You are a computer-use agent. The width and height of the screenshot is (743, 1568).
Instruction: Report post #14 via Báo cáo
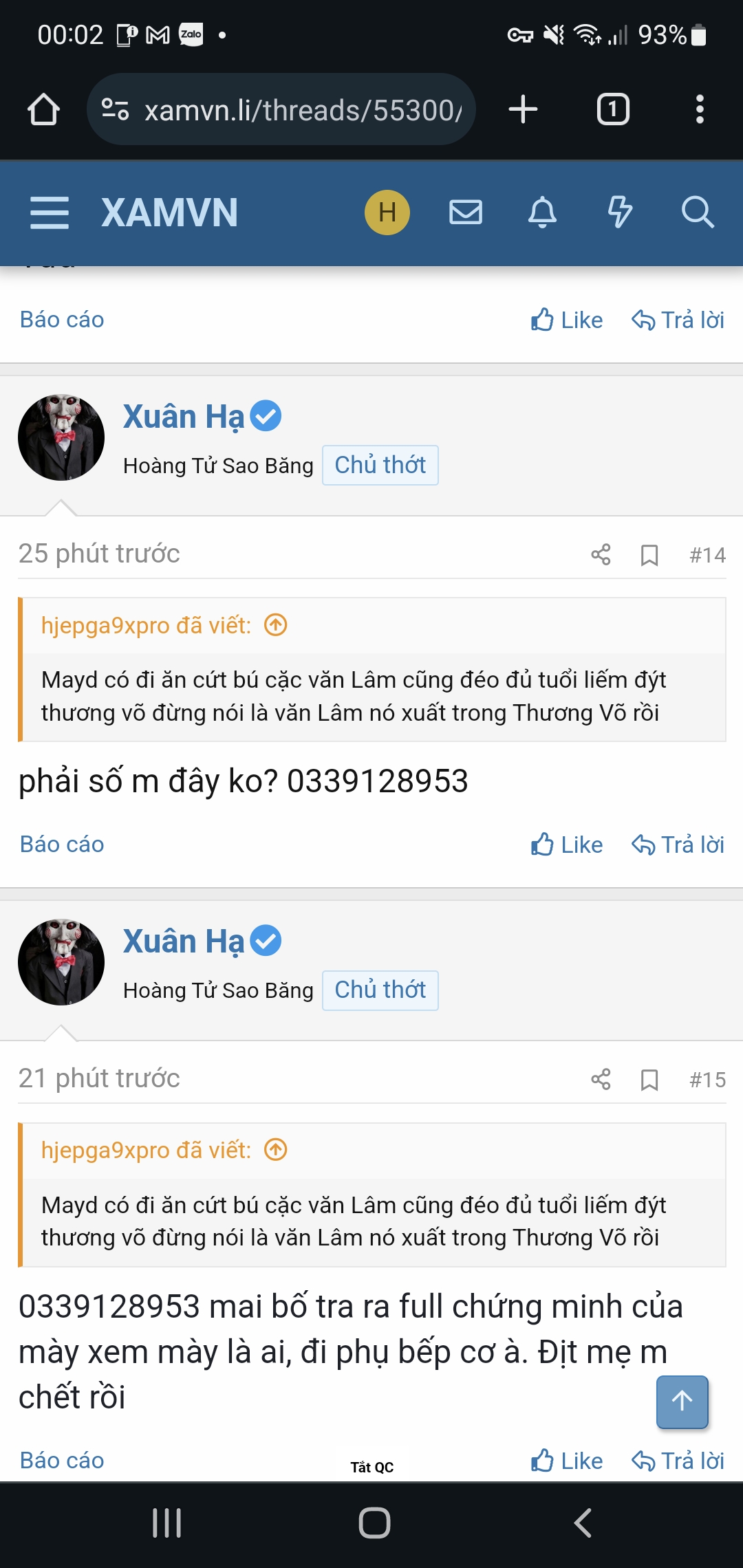[62, 845]
